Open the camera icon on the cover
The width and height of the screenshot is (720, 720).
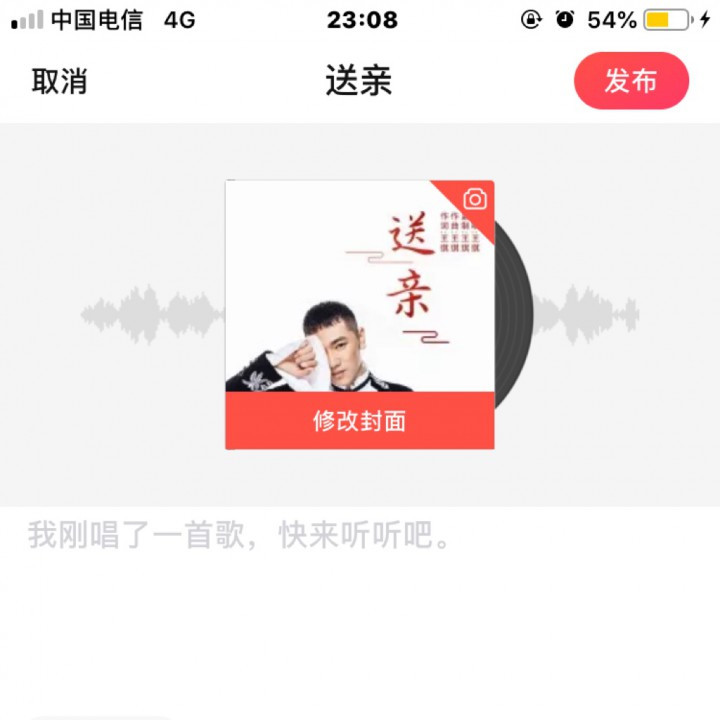[x=474, y=198]
